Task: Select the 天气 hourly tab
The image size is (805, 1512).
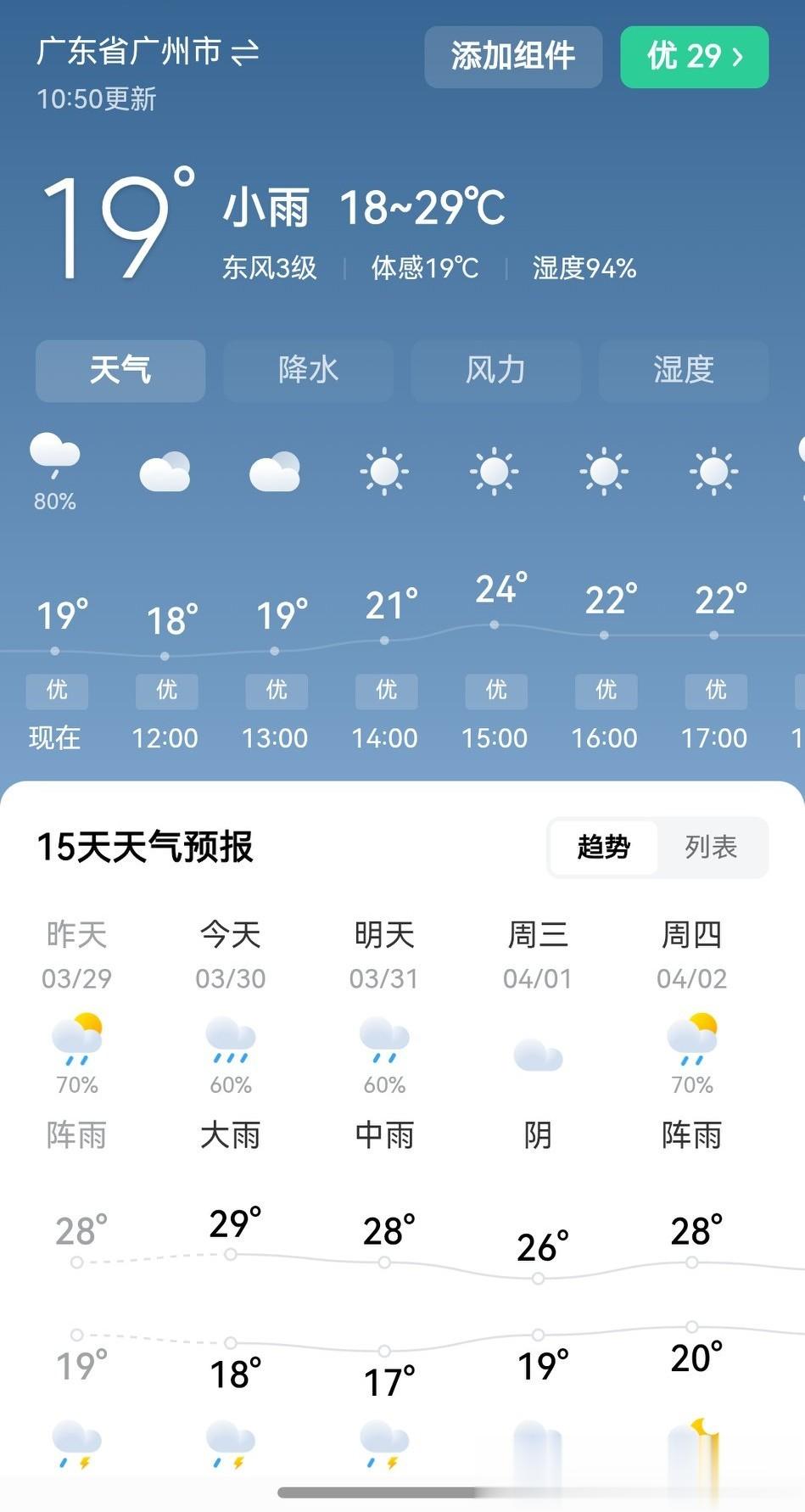Action: [x=120, y=370]
